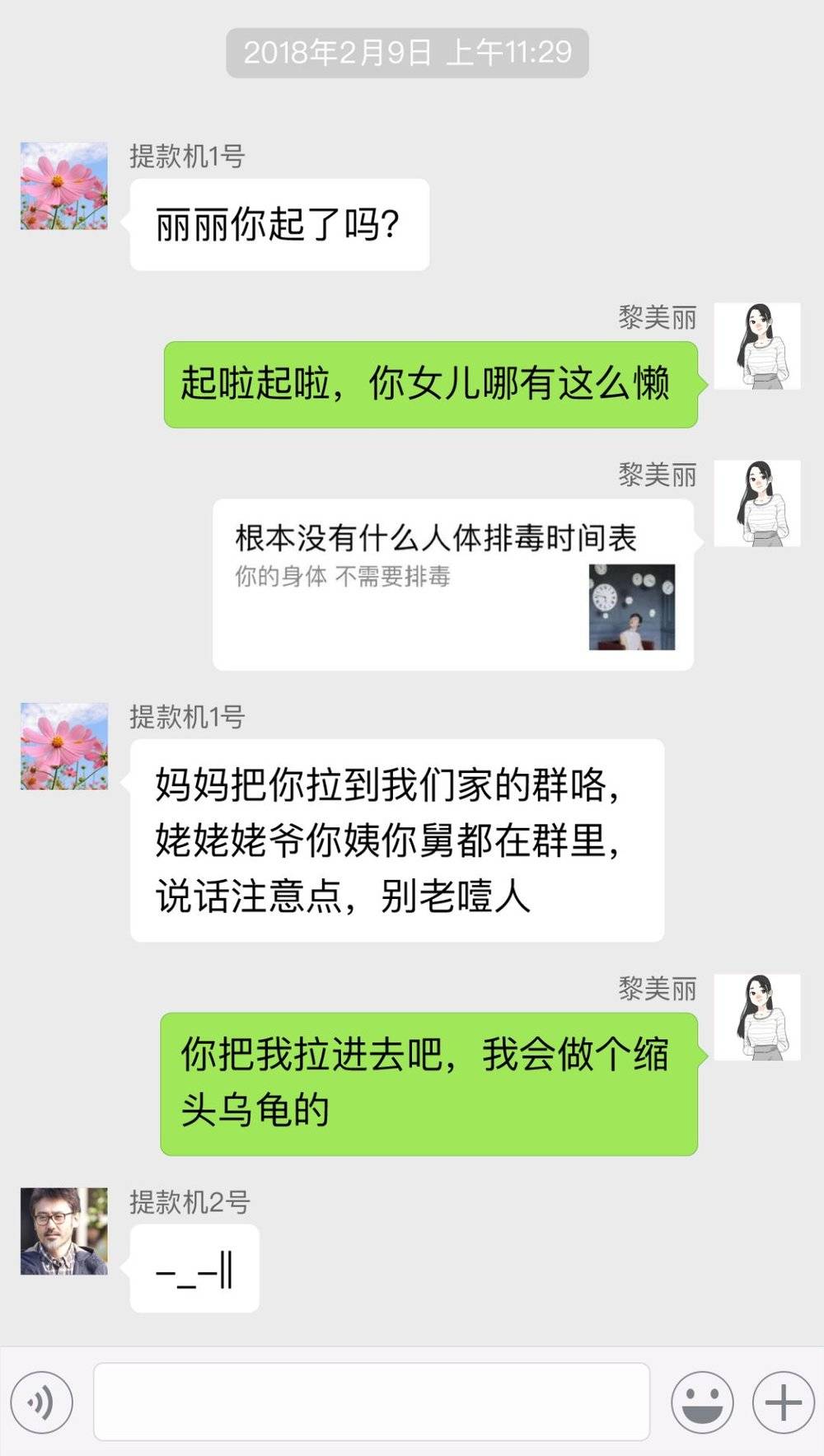Switch to voice message input

coord(41,1402)
